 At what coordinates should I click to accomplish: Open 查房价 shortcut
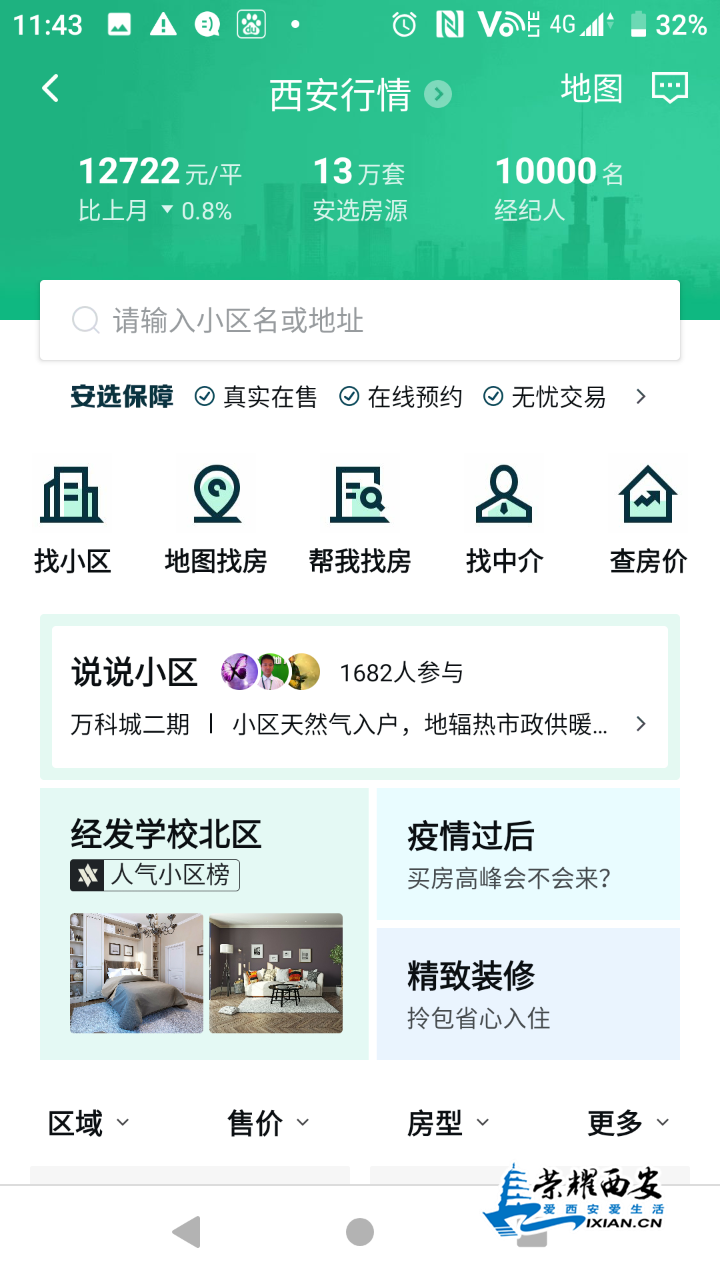tap(648, 520)
